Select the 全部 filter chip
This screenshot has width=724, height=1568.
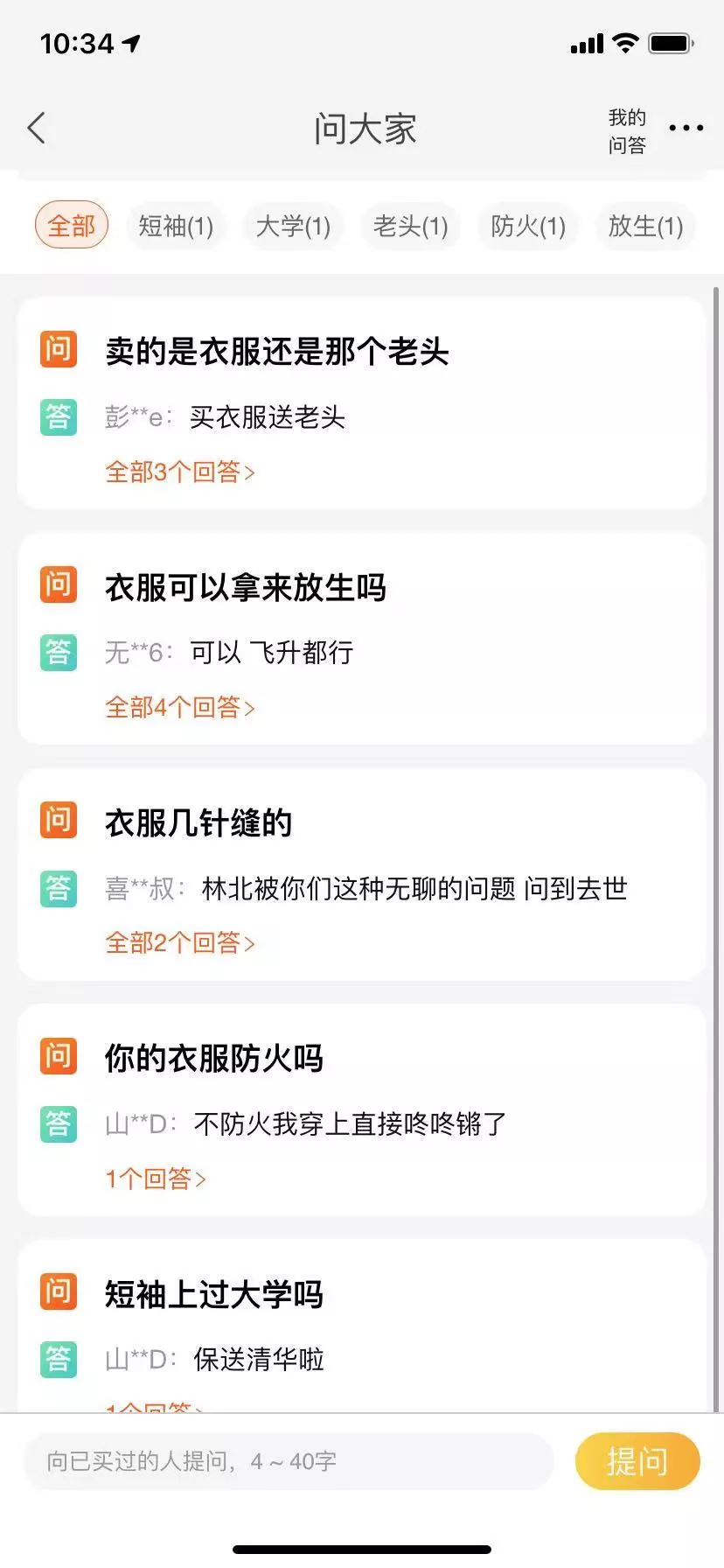coord(72,226)
